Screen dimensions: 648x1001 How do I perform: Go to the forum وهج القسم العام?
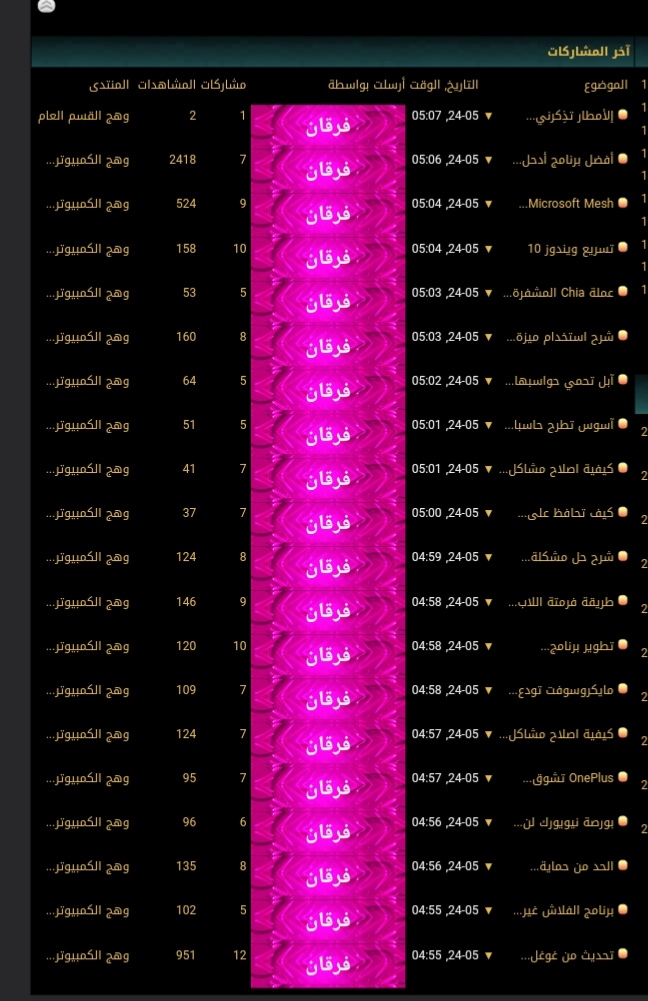(68, 116)
